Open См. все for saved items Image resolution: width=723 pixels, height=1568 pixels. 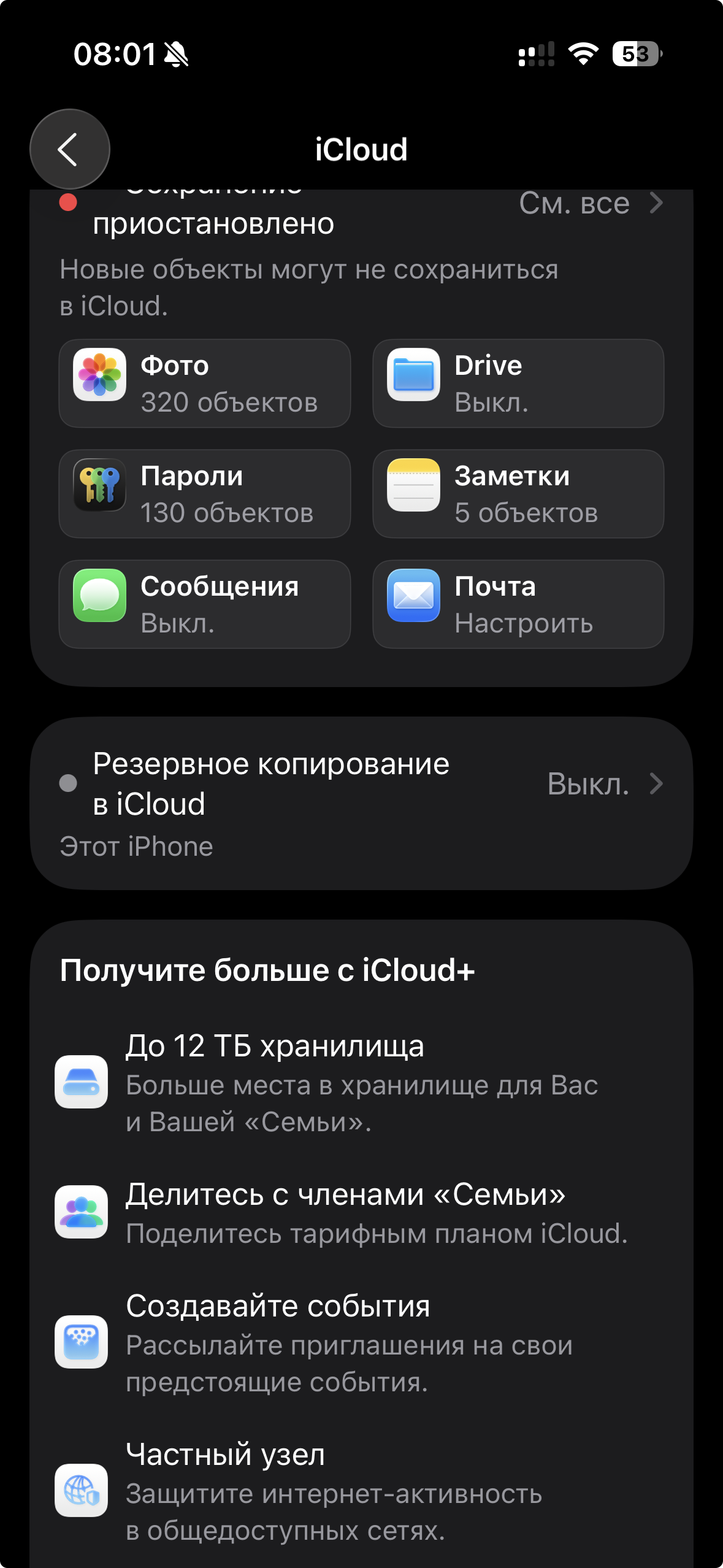click(590, 203)
